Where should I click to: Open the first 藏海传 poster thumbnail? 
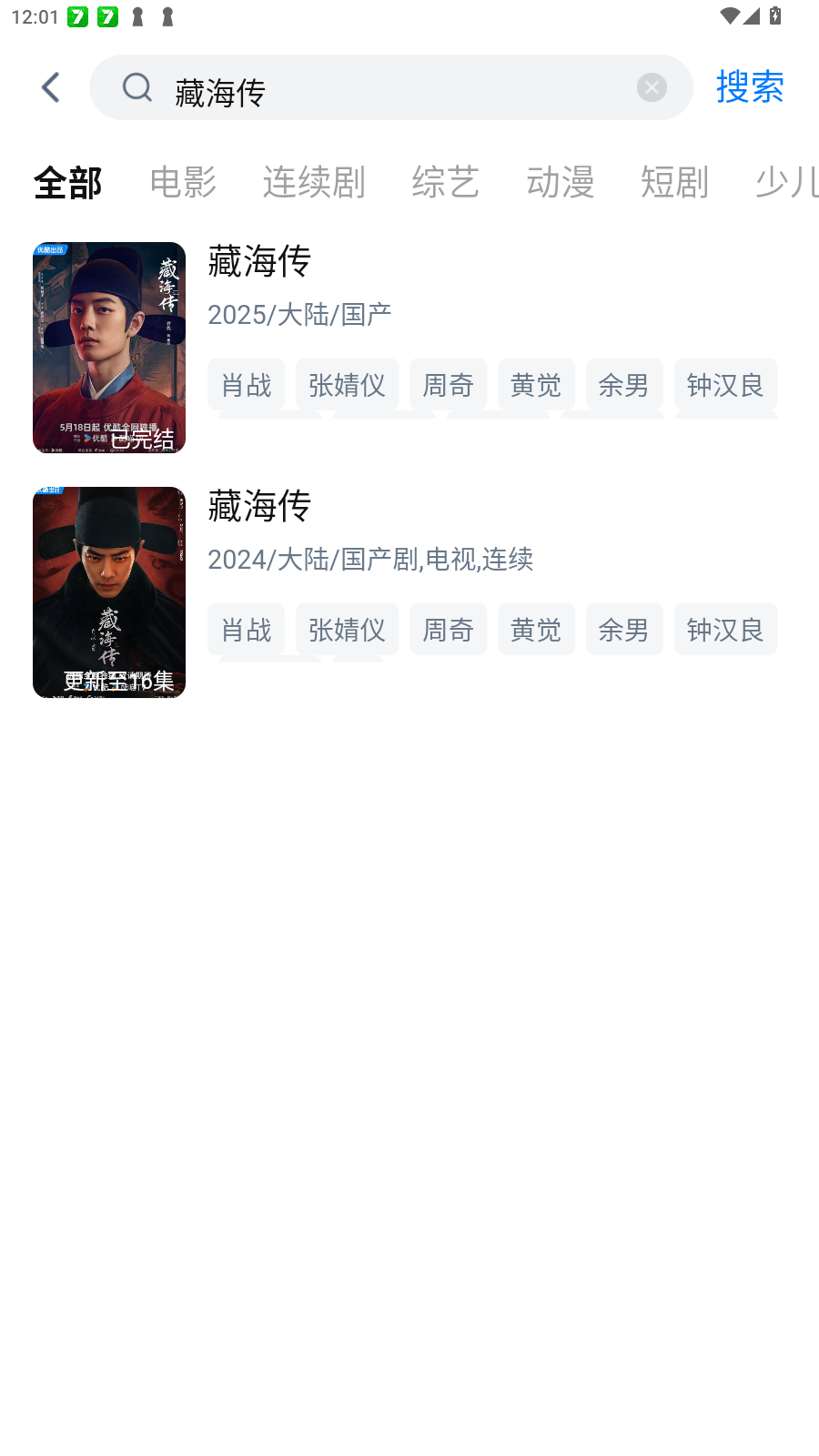point(108,348)
